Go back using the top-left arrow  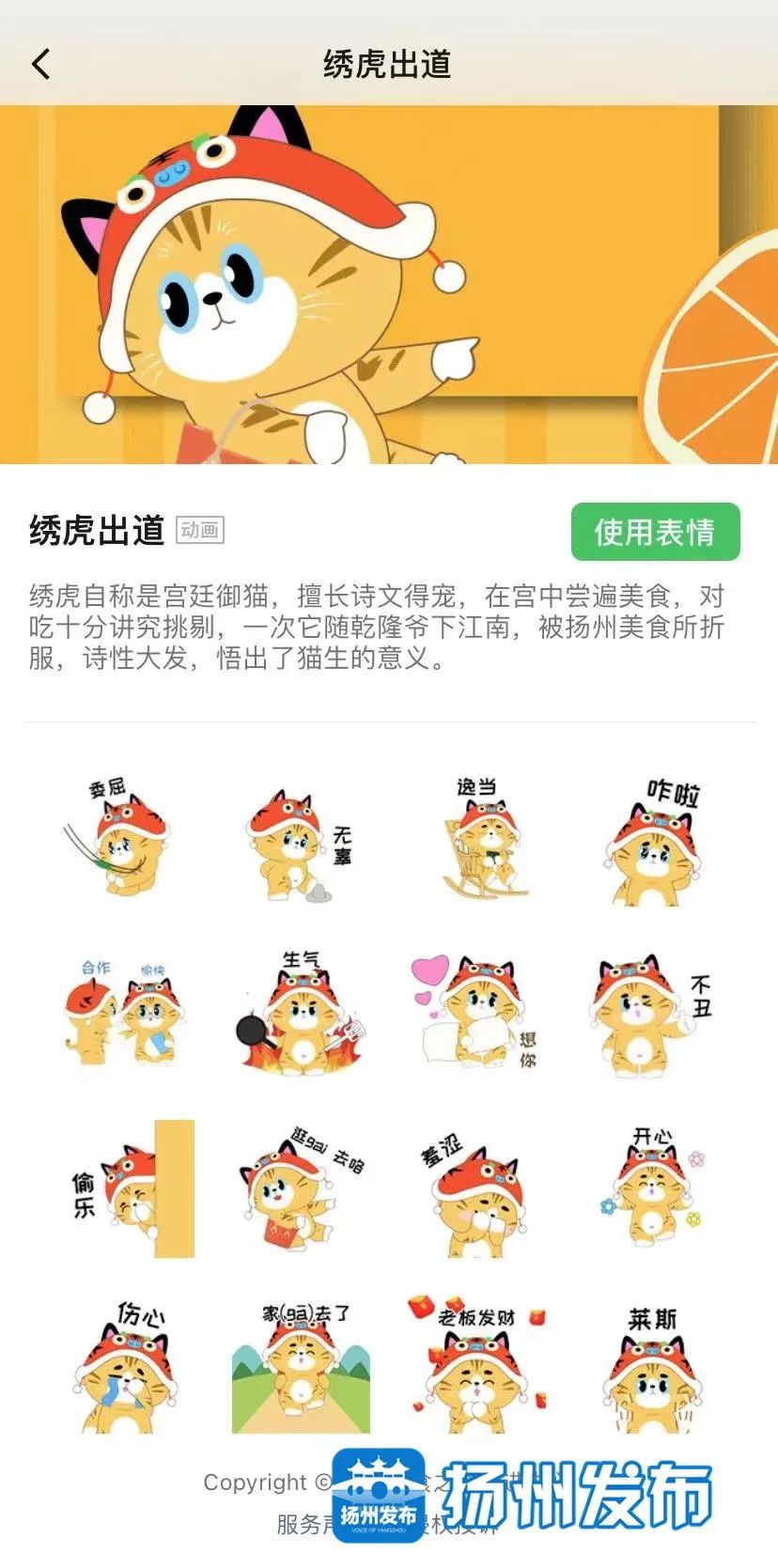point(40,65)
